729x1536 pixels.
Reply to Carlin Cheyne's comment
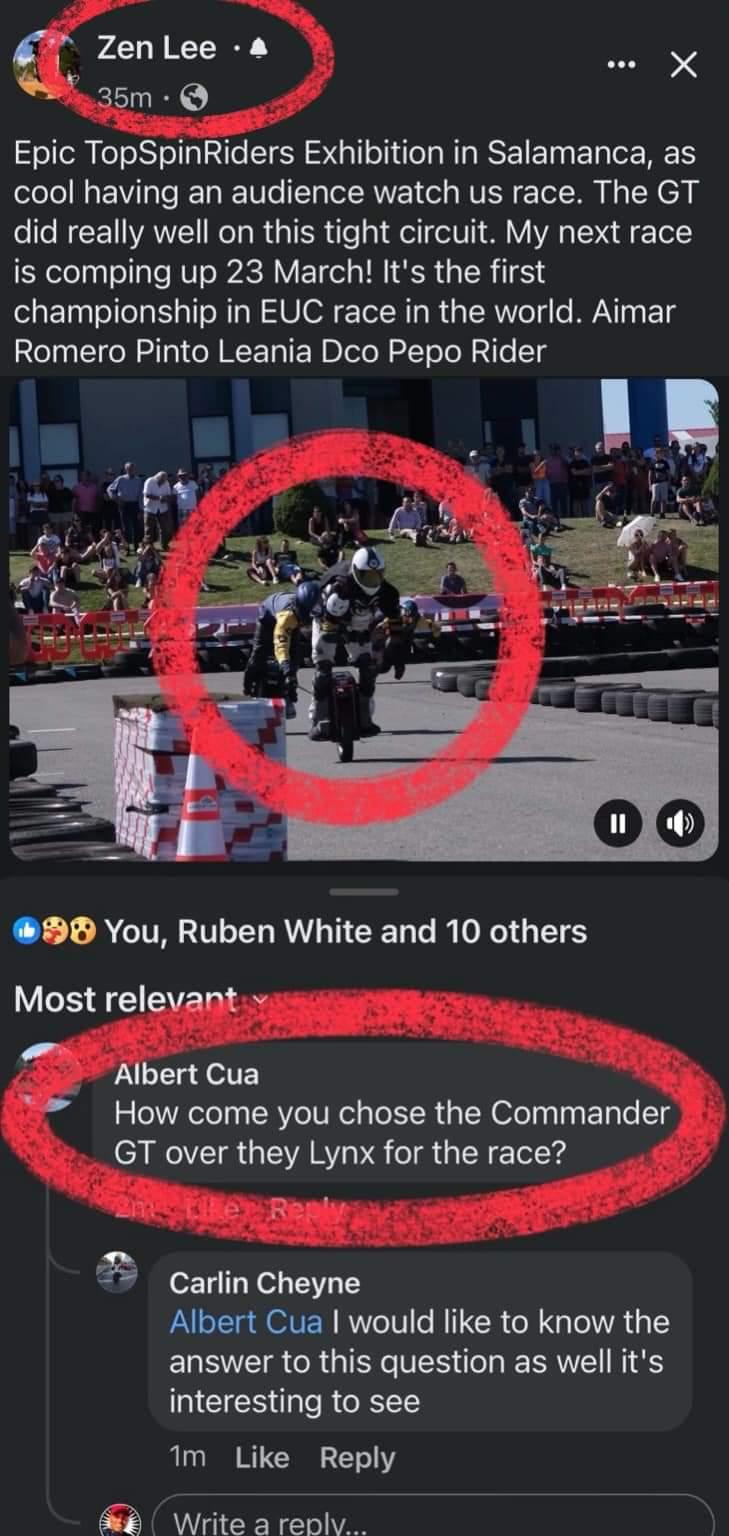coord(357,1458)
